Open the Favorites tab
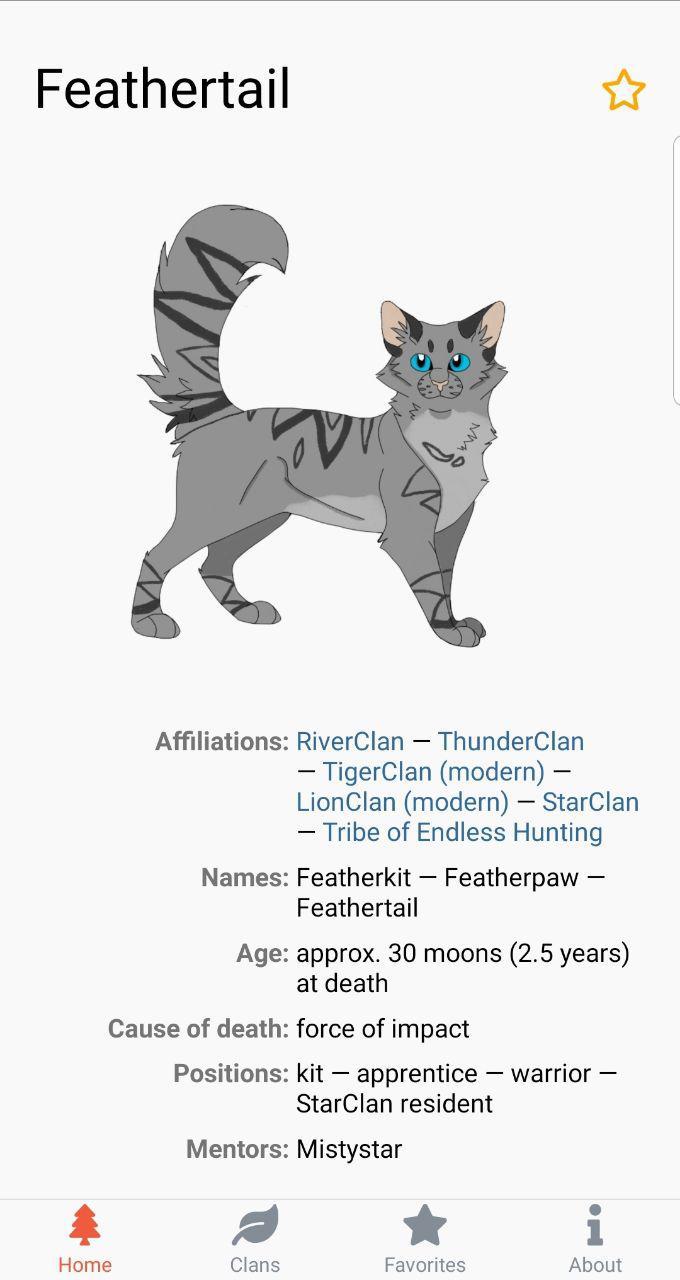Viewport: 680px width, 1280px height. (425, 1240)
